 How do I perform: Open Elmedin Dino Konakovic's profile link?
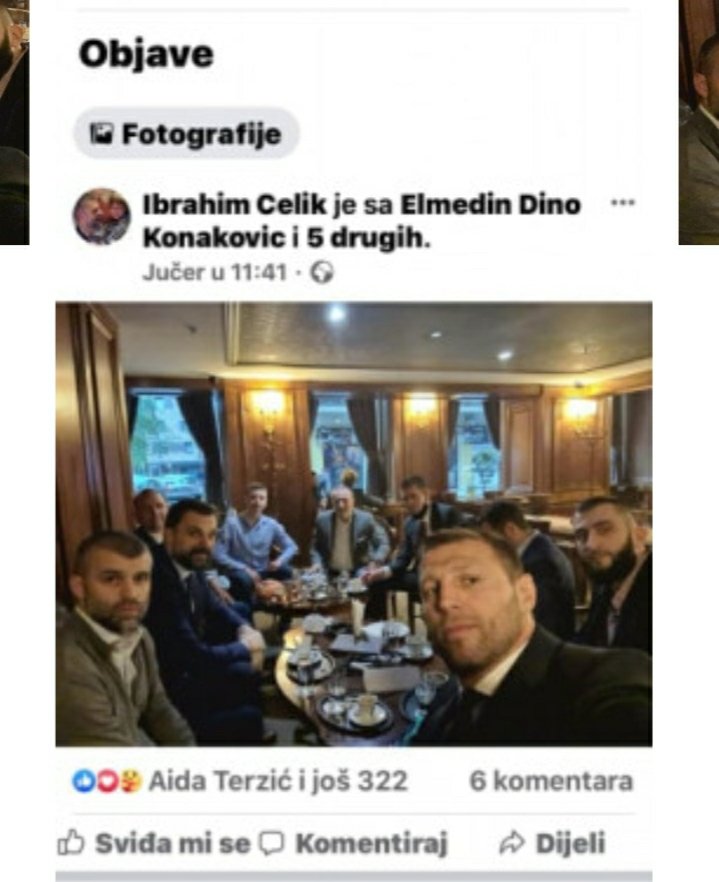coord(490,205)
